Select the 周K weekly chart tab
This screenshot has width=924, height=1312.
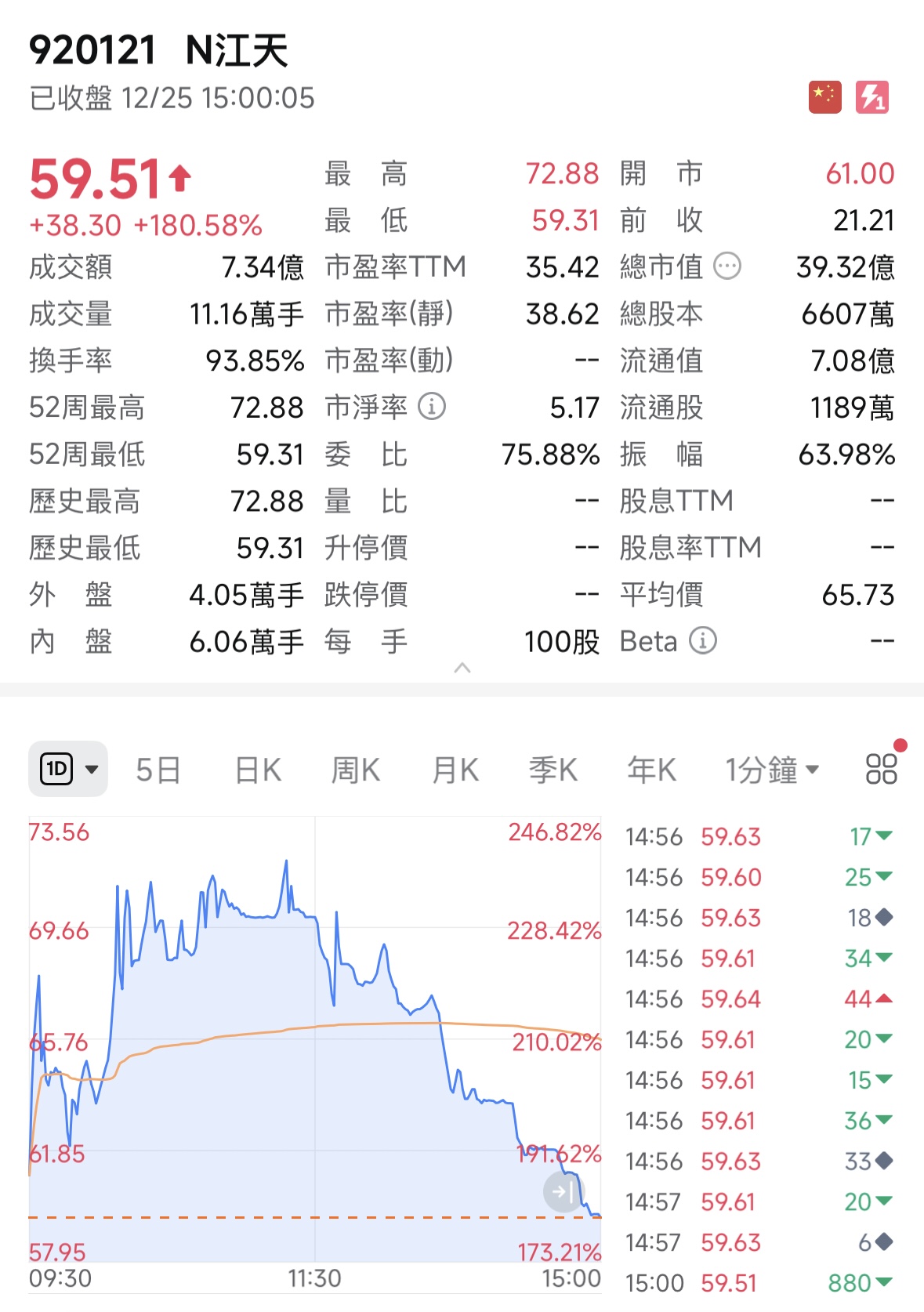click(x=355, y=769)
